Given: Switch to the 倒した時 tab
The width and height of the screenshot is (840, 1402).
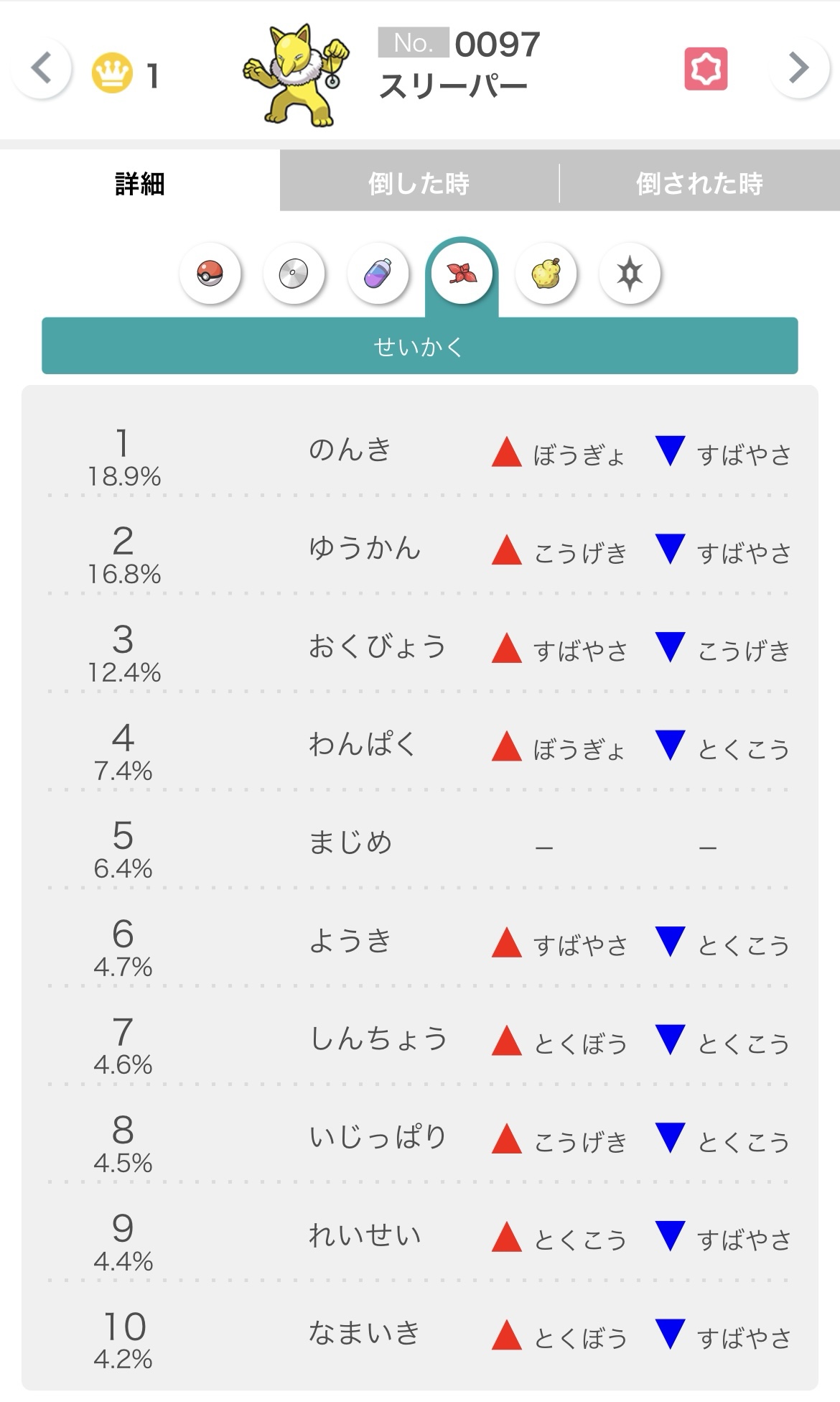Looking at the screenshot, I should (419, 183).
